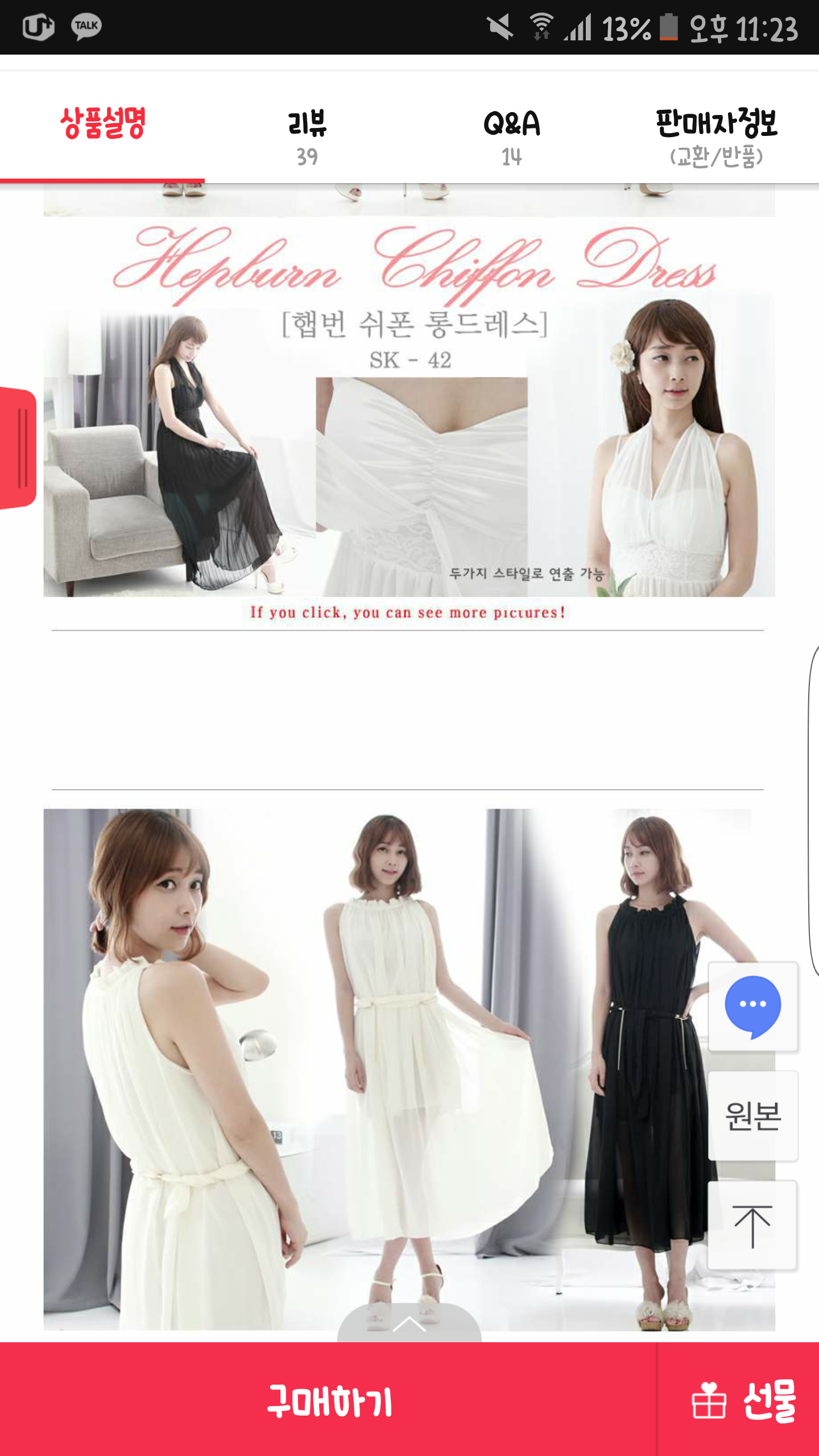Open 판매자정보 (교환/반품) tab
819x1456 pixels.
[716, 138]
